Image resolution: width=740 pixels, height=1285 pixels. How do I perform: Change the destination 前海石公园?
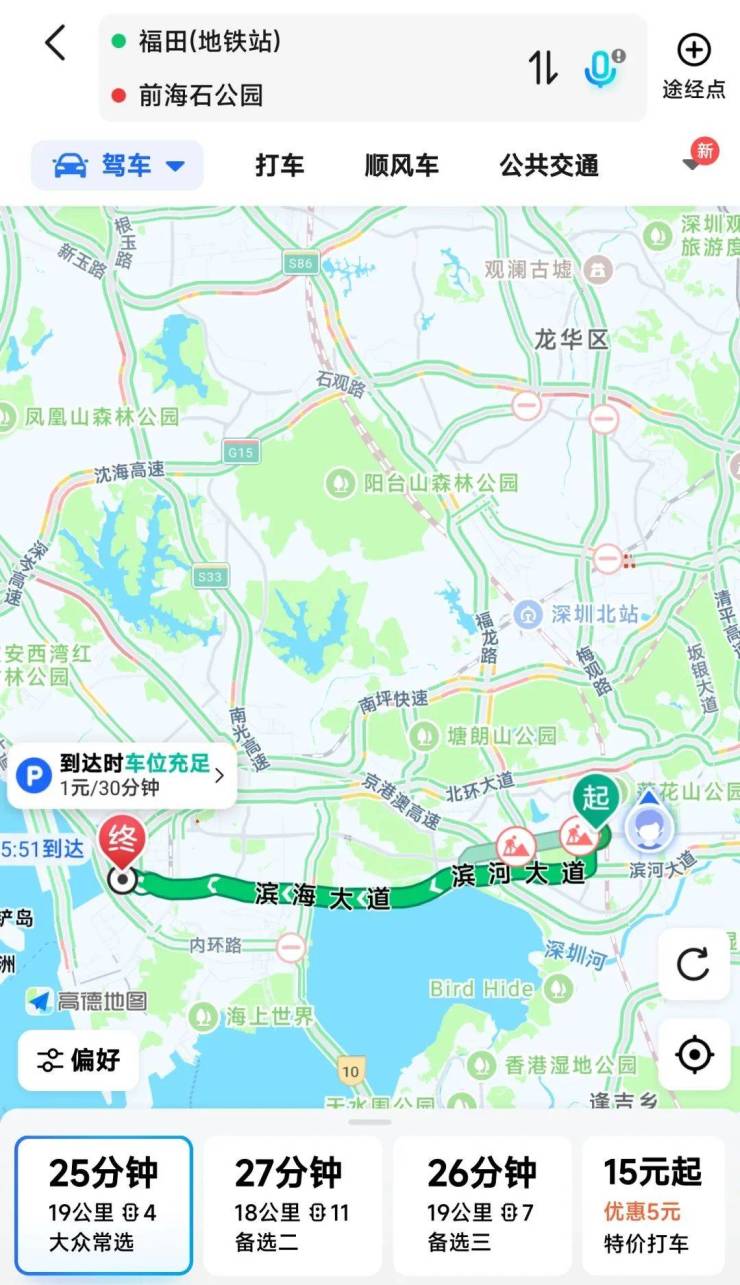coord(201,96)
